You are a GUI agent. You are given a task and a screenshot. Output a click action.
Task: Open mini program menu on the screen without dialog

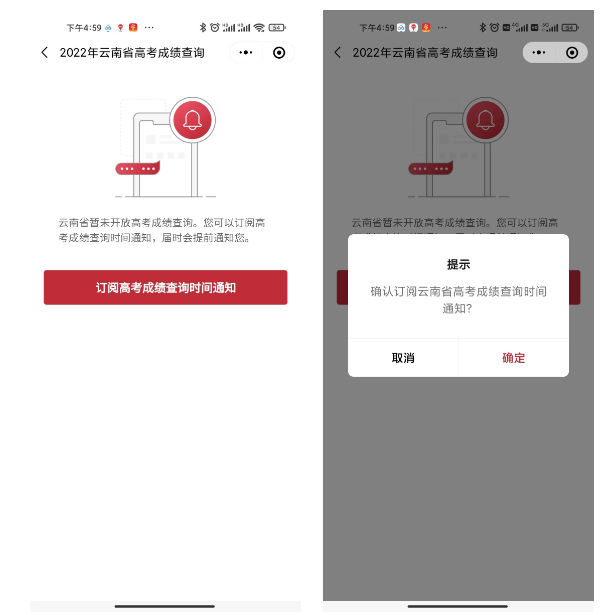tap(246, 52)
